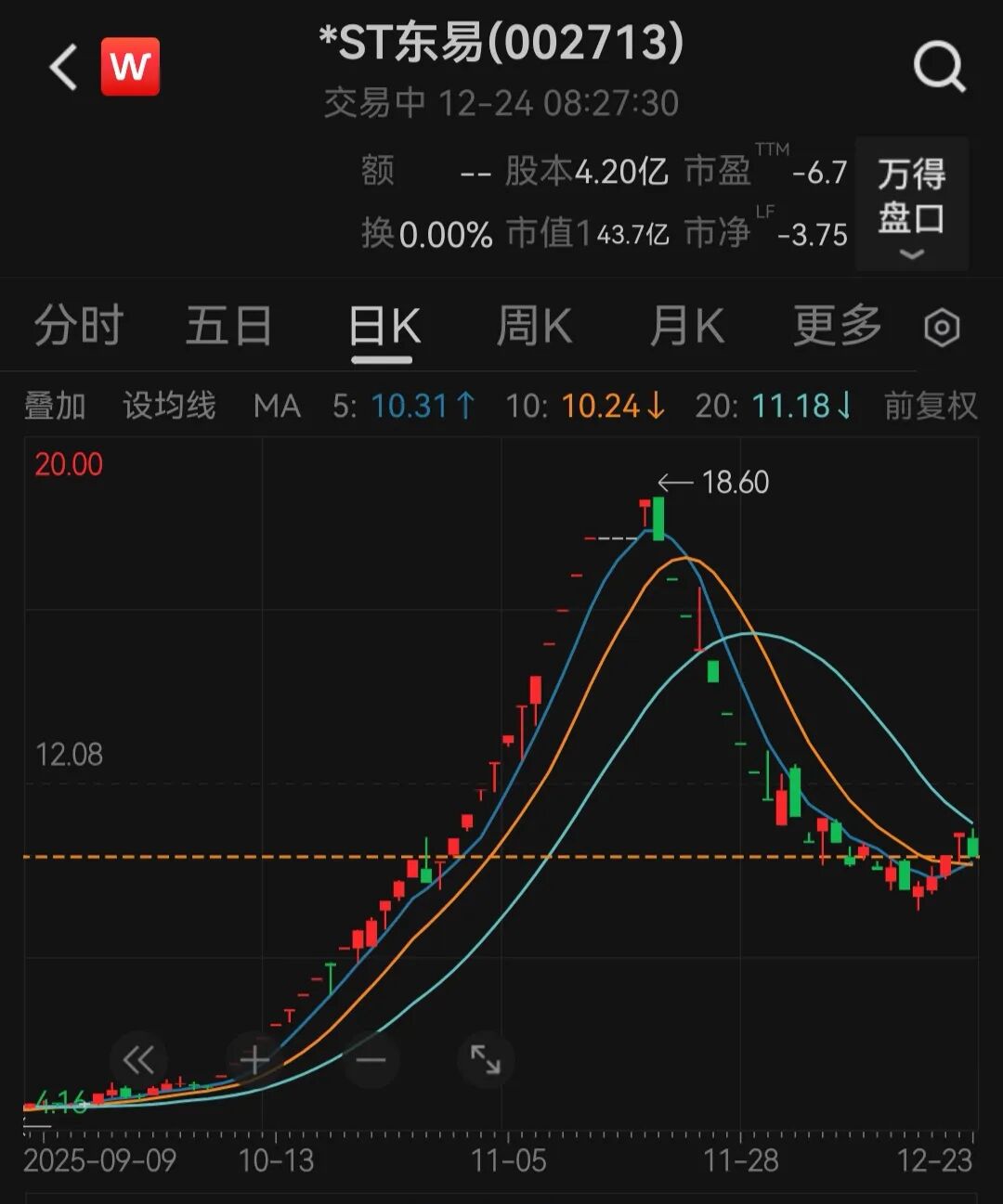Switch to the 月K chart tab

[686, 327]
